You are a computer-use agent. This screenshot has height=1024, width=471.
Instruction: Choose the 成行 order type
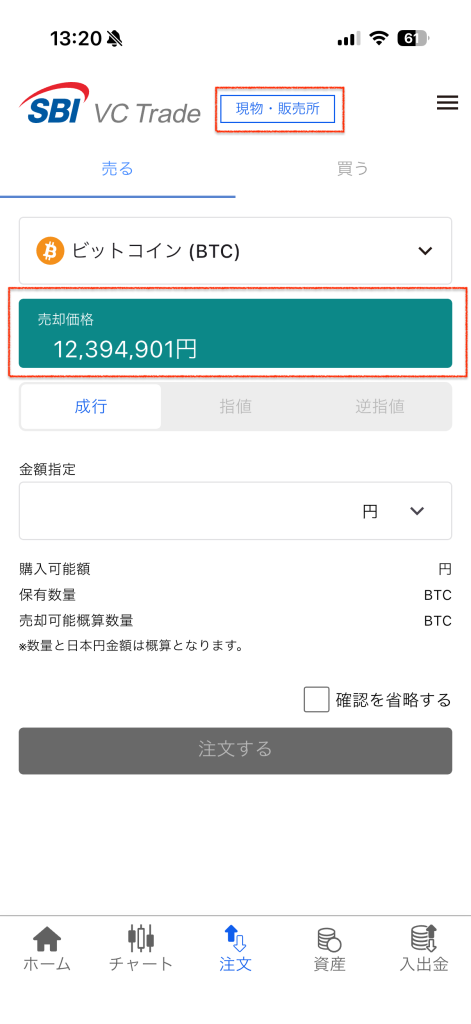[x=91, y=406]
